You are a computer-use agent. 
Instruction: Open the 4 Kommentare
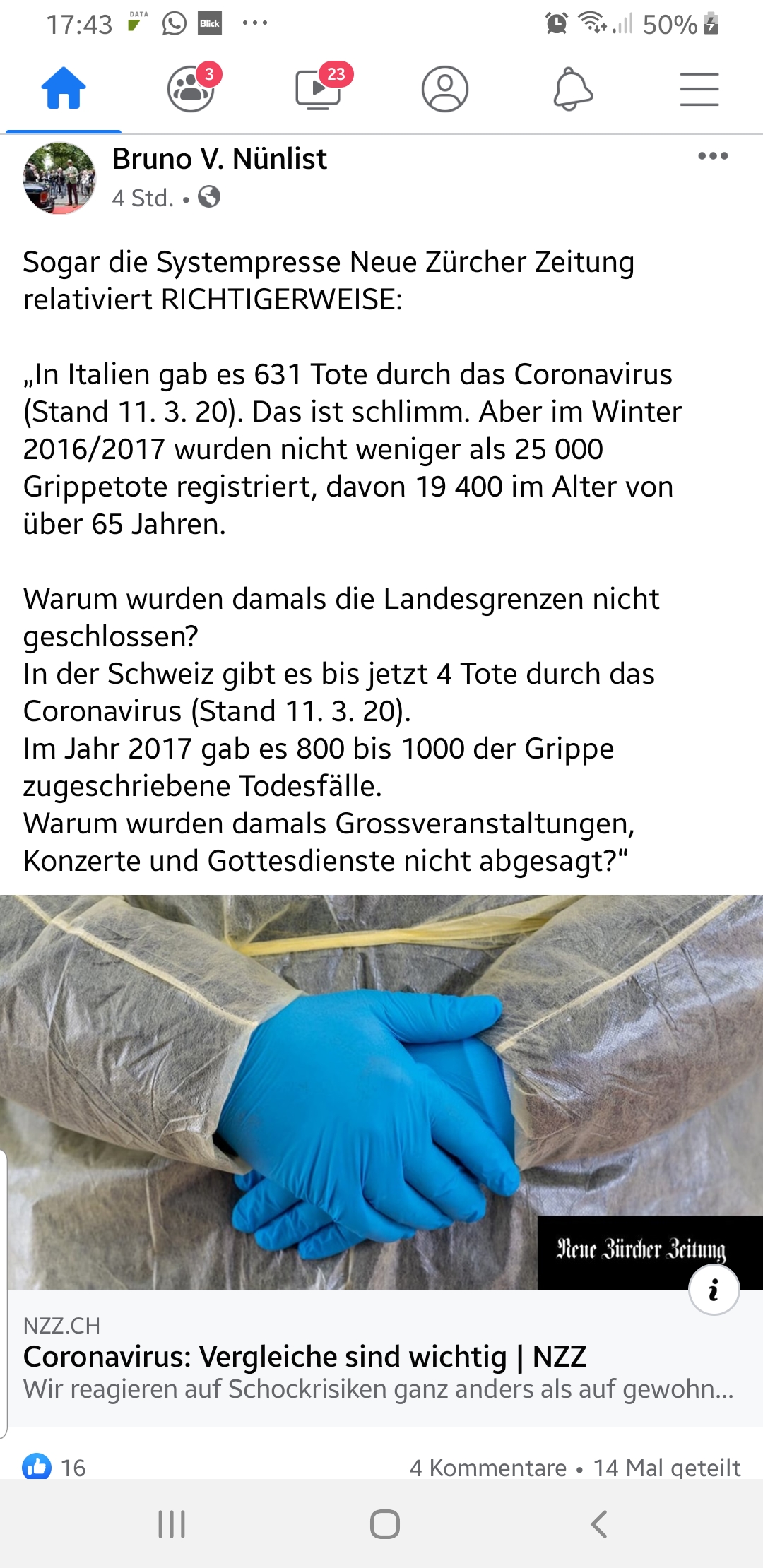(x=487, y=1468)
